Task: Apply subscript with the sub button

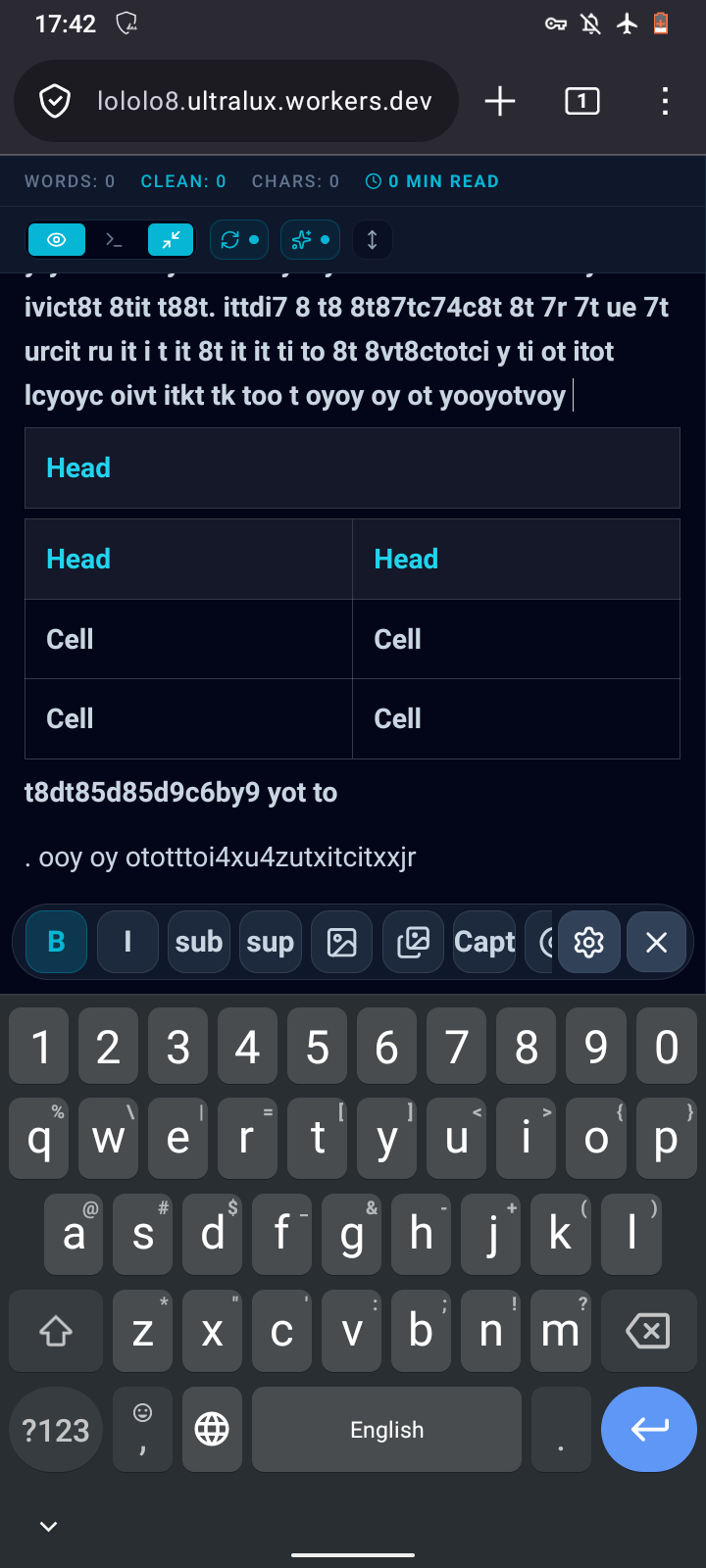Action: (199, 942)
